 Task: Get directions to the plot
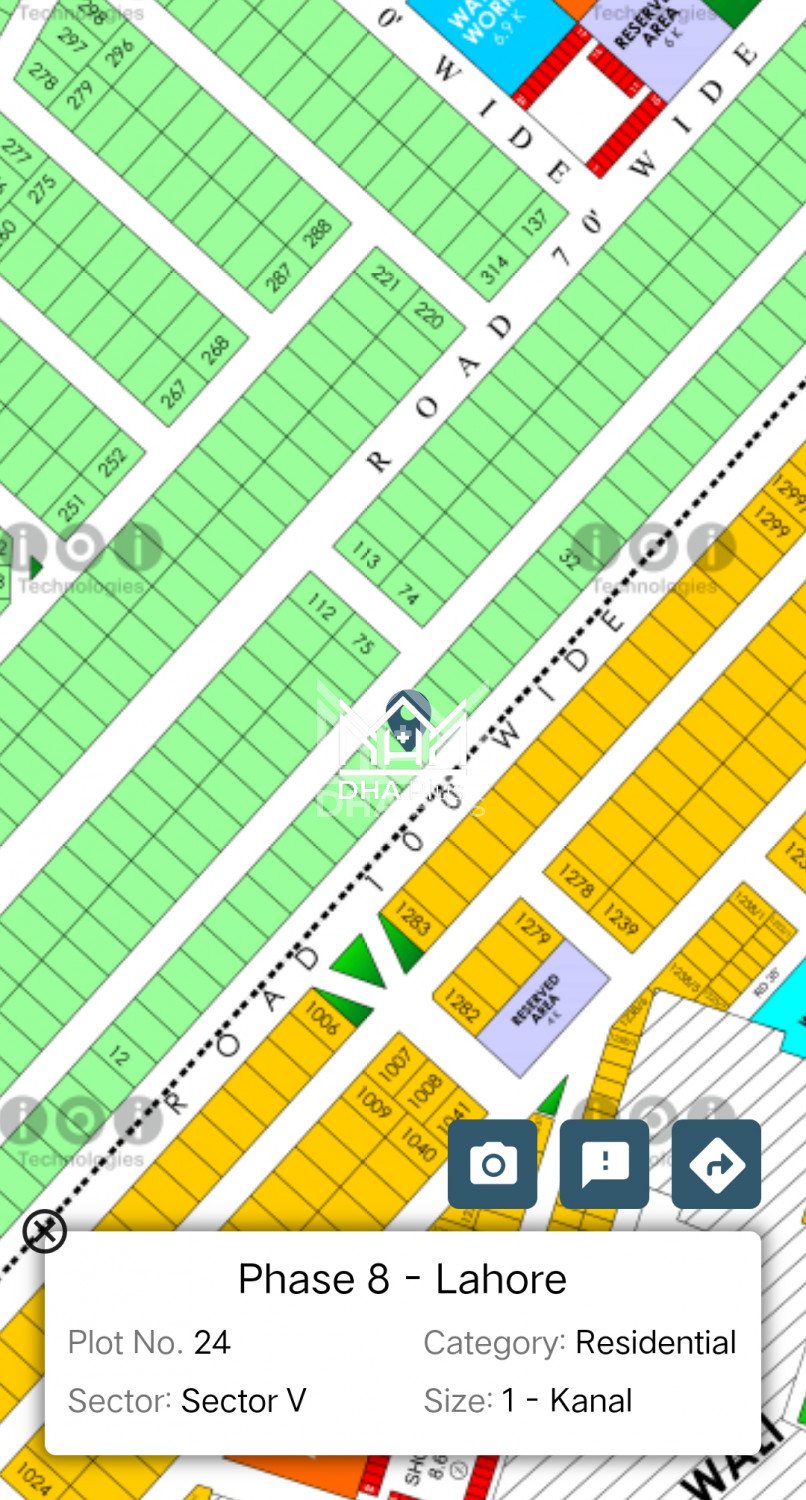point(716,1164)
